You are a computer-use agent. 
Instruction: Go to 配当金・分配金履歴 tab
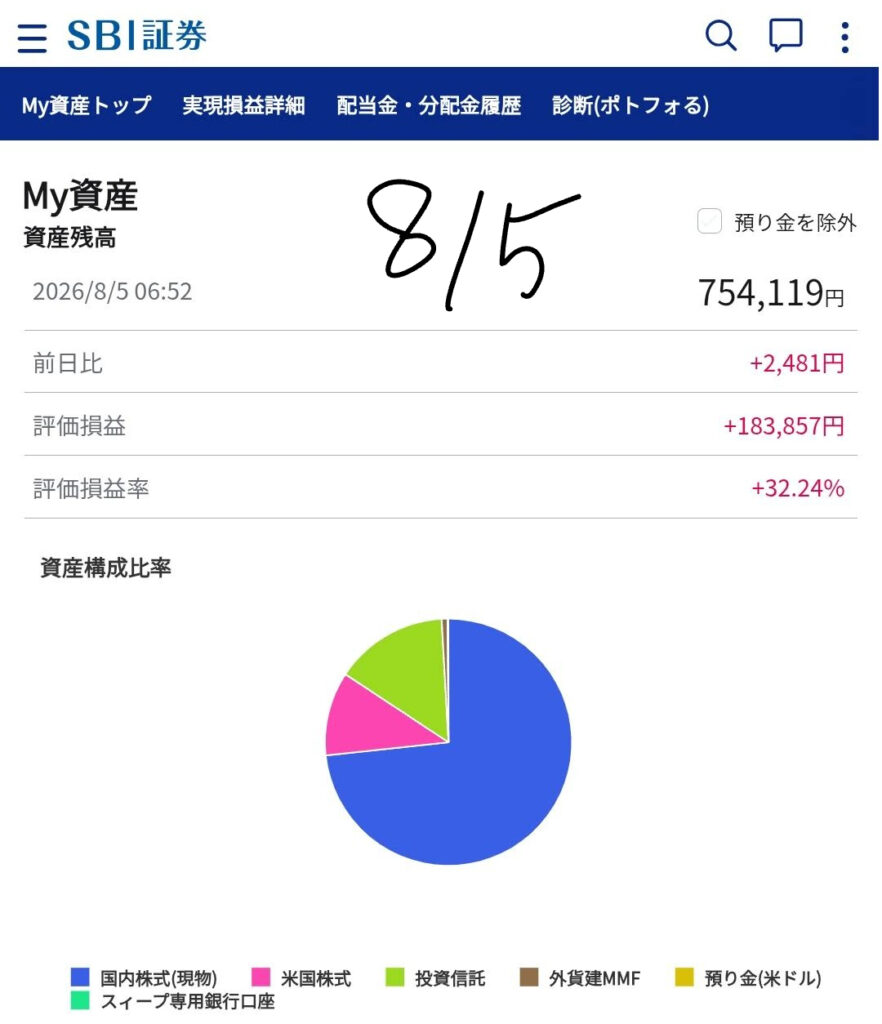[x=429, y=105]
